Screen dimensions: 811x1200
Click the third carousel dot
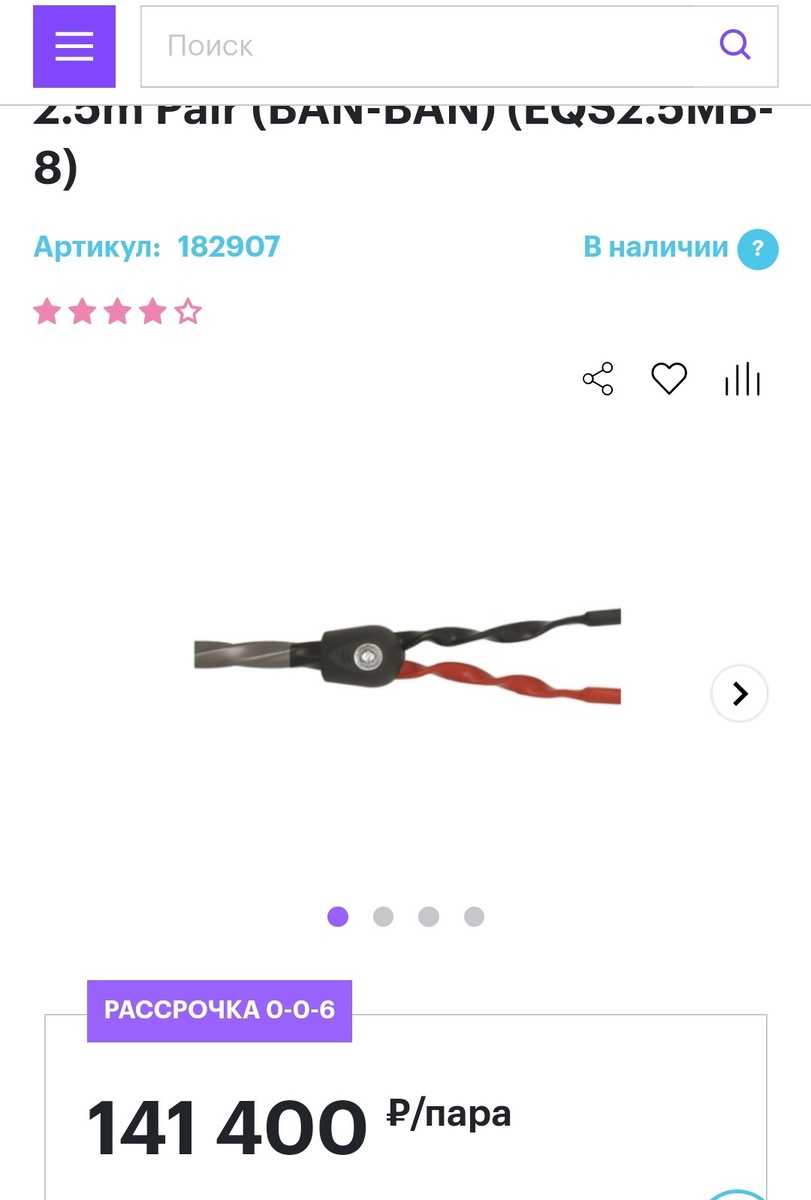coord(428,915)
